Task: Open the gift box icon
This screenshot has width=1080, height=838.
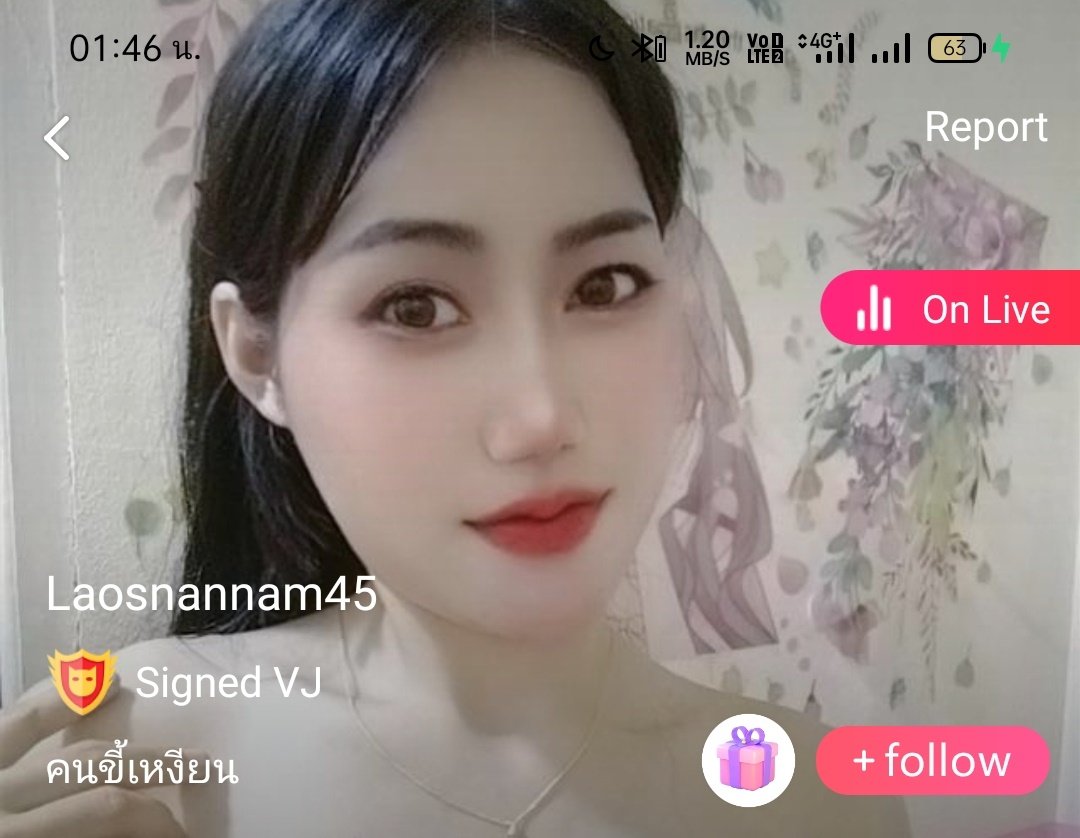Action: click(x=748, y=762)
